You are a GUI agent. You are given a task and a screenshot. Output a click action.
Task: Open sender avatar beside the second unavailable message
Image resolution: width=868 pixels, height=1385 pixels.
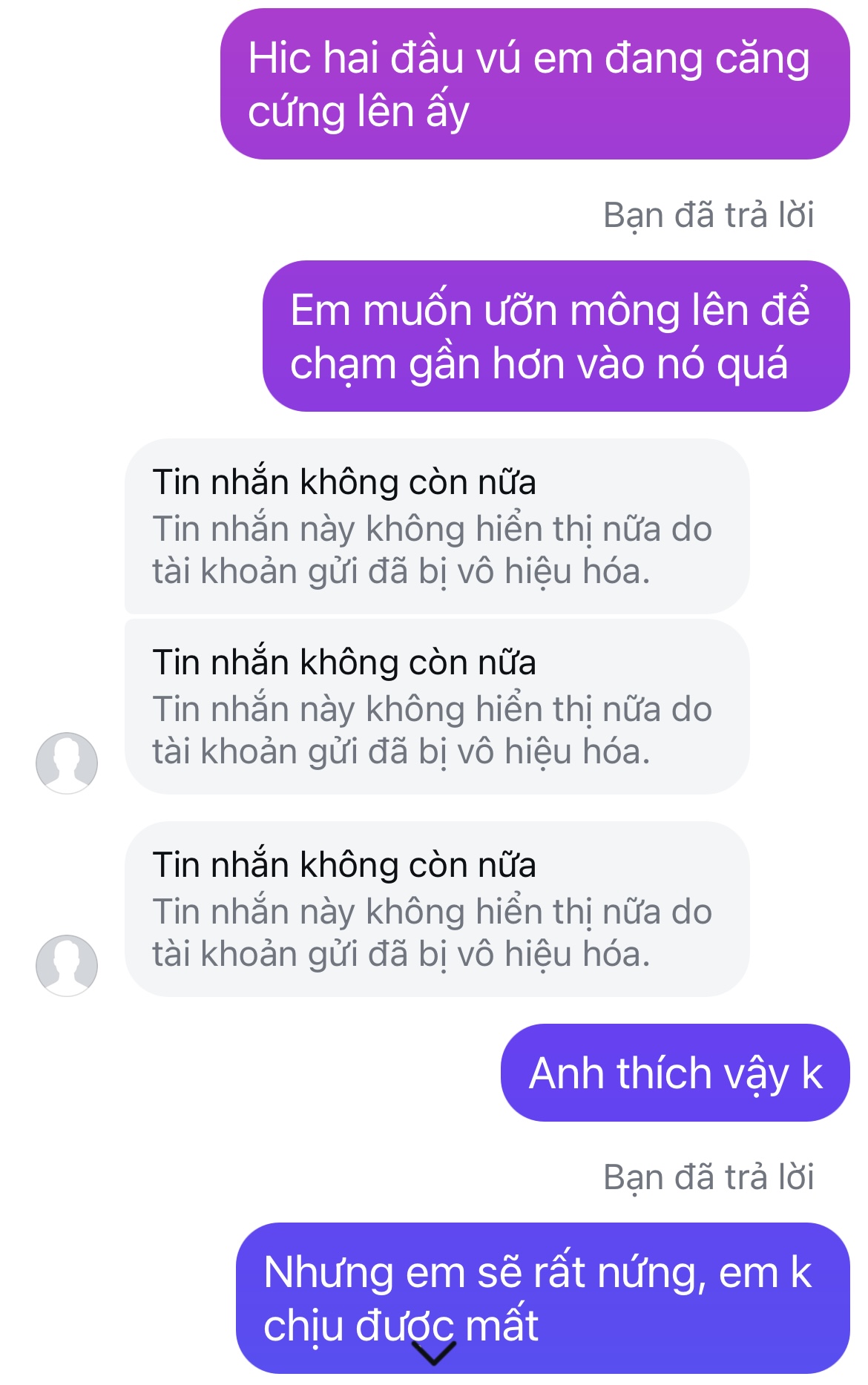[x=67, y=763]
